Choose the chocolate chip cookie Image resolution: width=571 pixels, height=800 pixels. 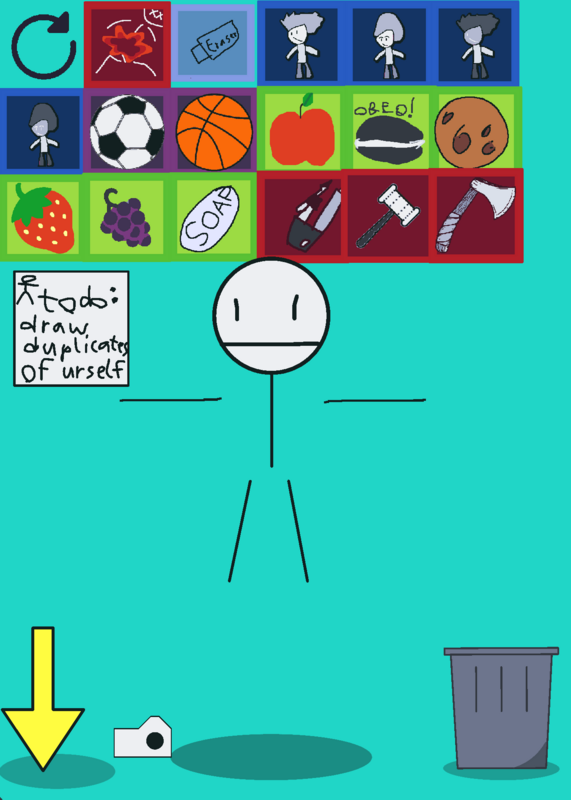point(475,130)
